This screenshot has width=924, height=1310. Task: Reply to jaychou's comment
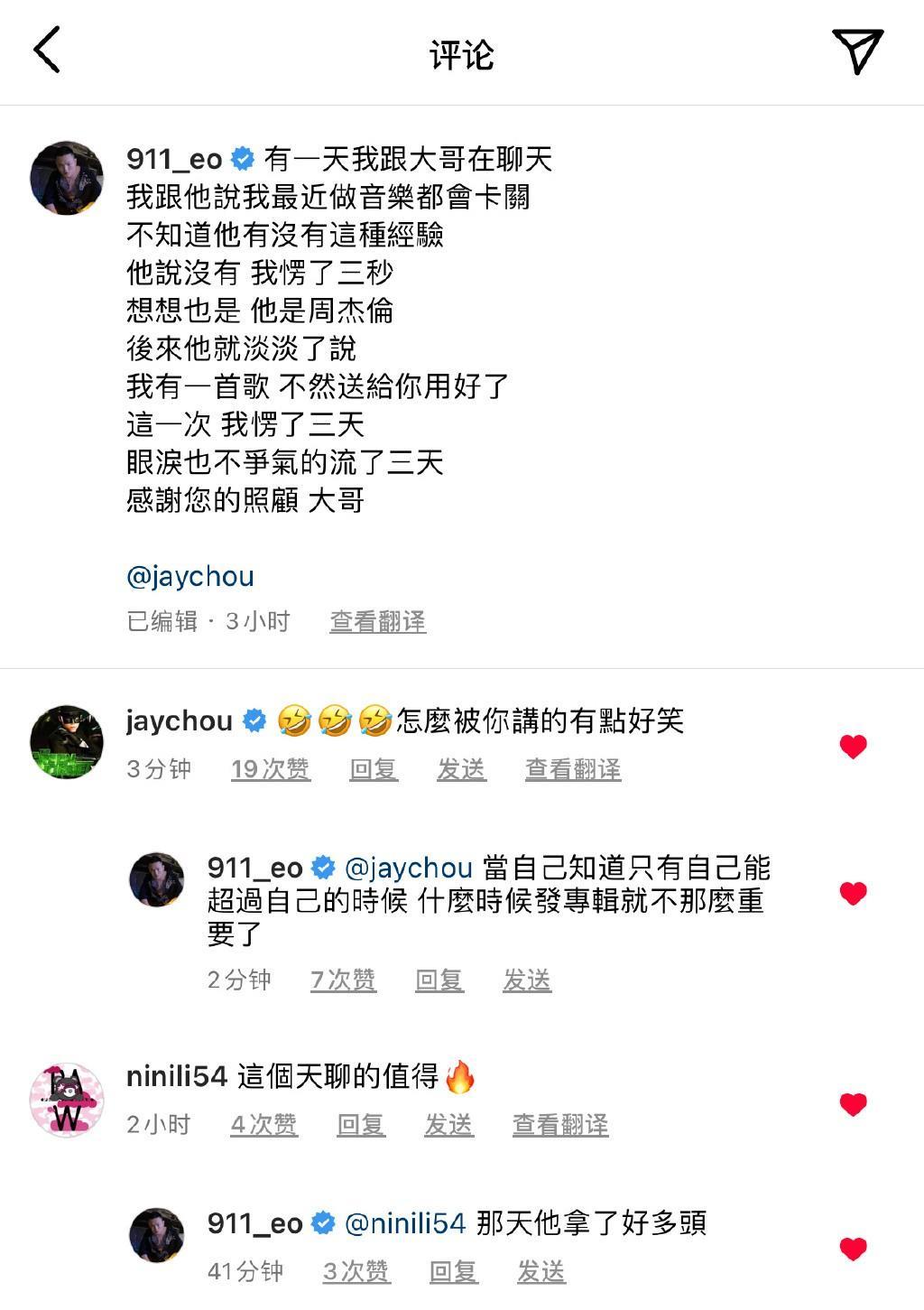[374, 769]
